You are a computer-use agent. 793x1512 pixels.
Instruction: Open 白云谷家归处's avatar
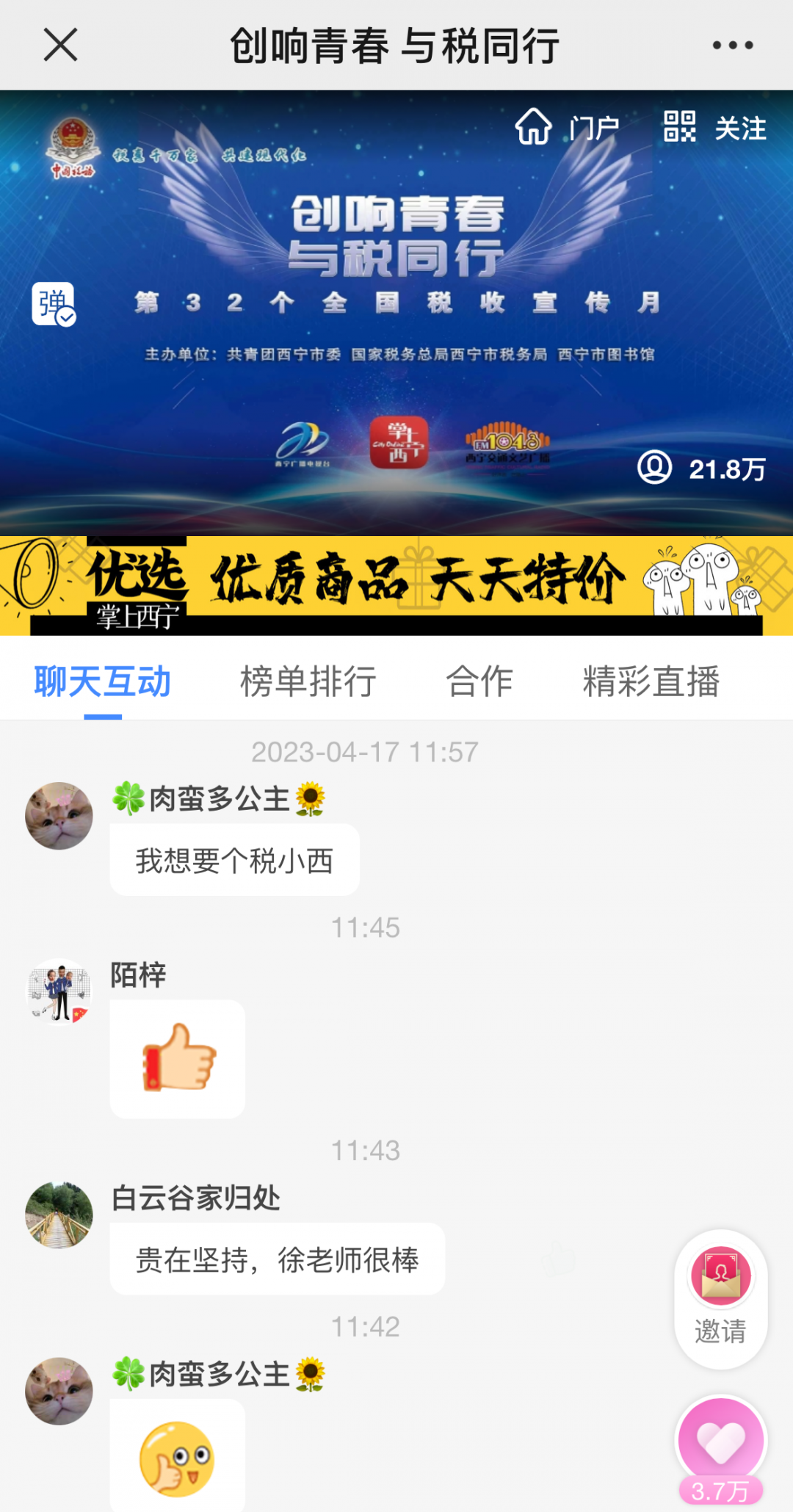(59, 1215)
